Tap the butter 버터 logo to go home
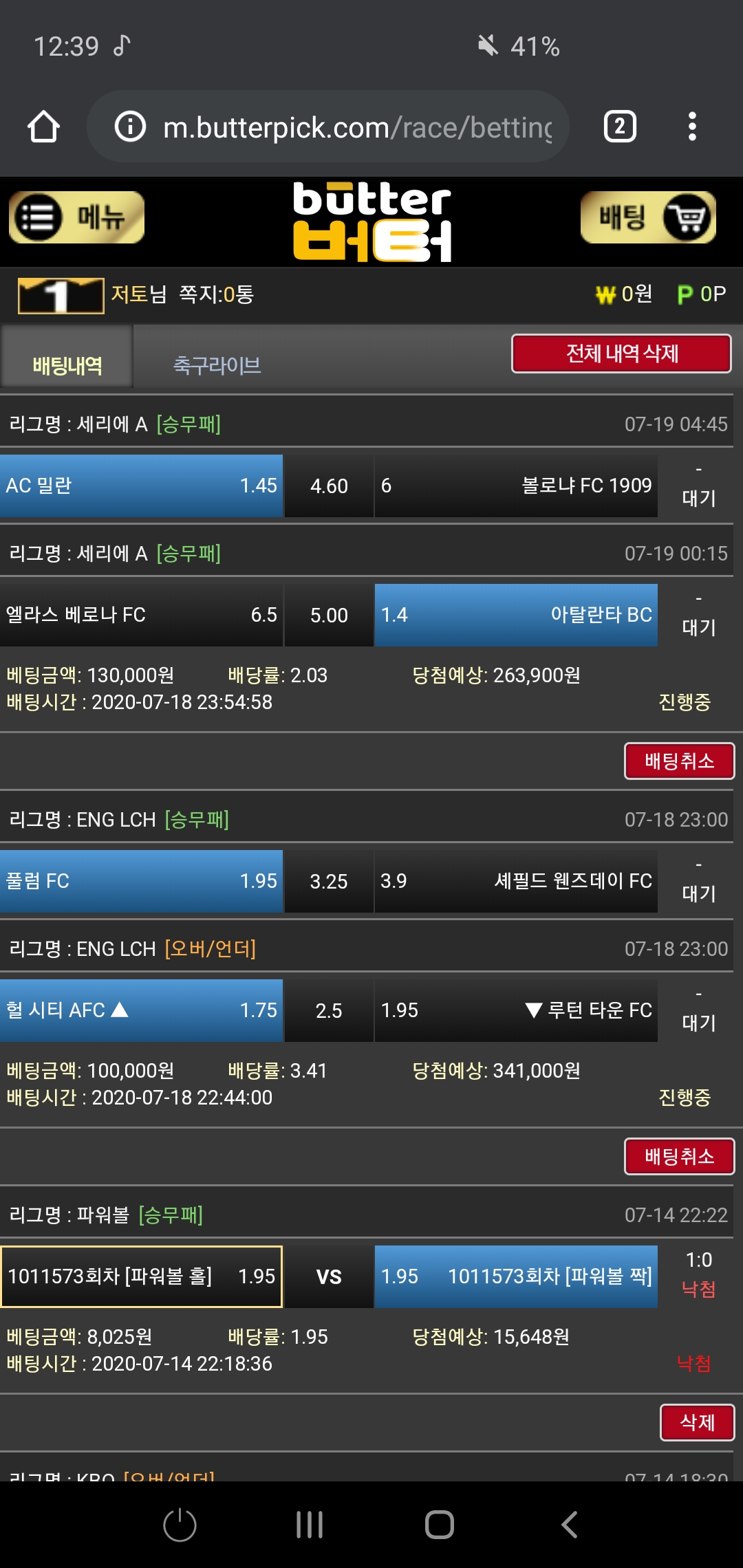The height and width of the screenshot is (1568, 743). [x=372, y=221]
